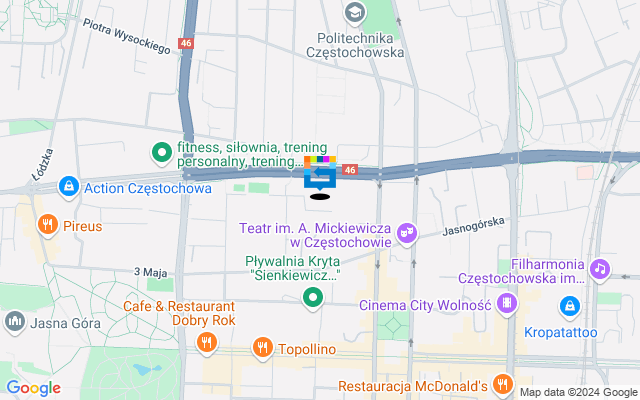Open the Pireus restaurant marker

click(46, 225)
